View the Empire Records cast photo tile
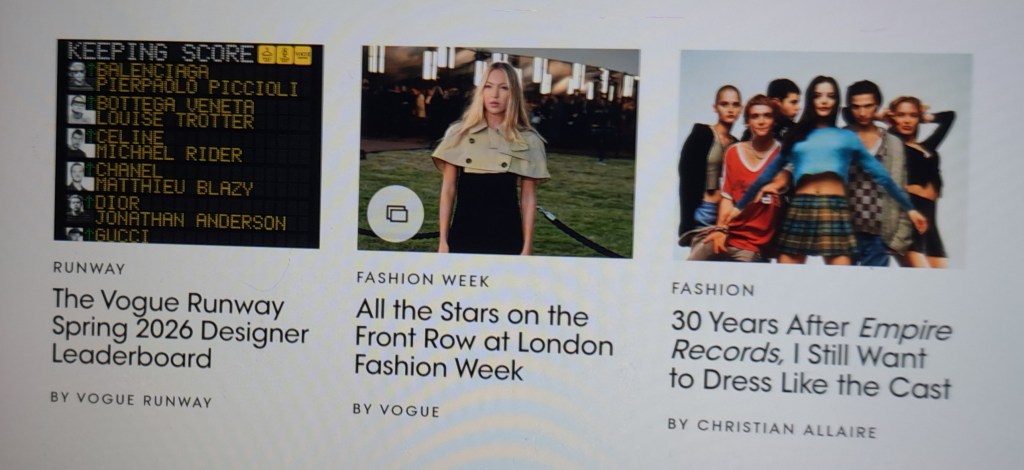1024x470 pixels. (824, 160)
